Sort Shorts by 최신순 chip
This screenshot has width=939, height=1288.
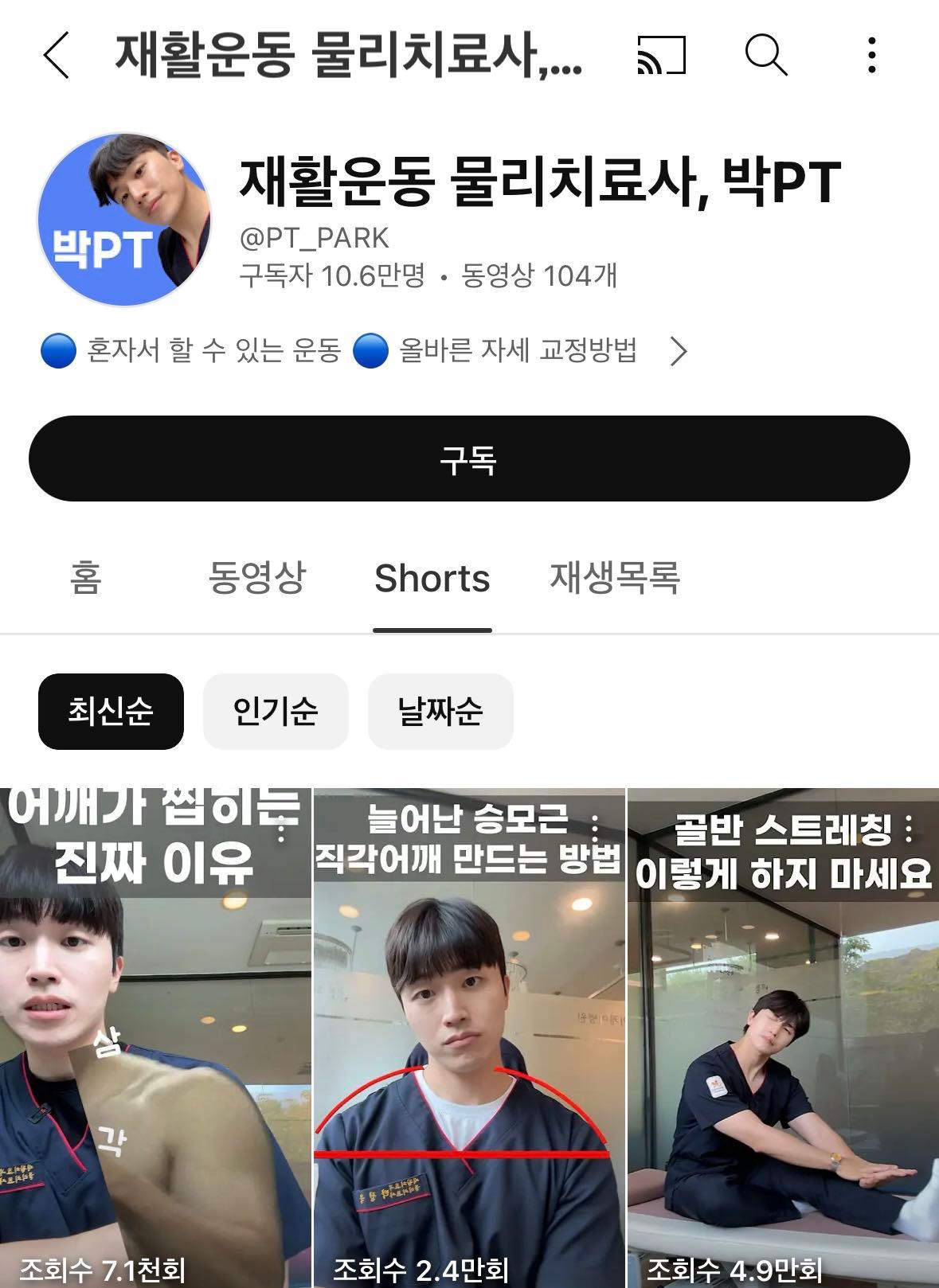tap(111, 711)
